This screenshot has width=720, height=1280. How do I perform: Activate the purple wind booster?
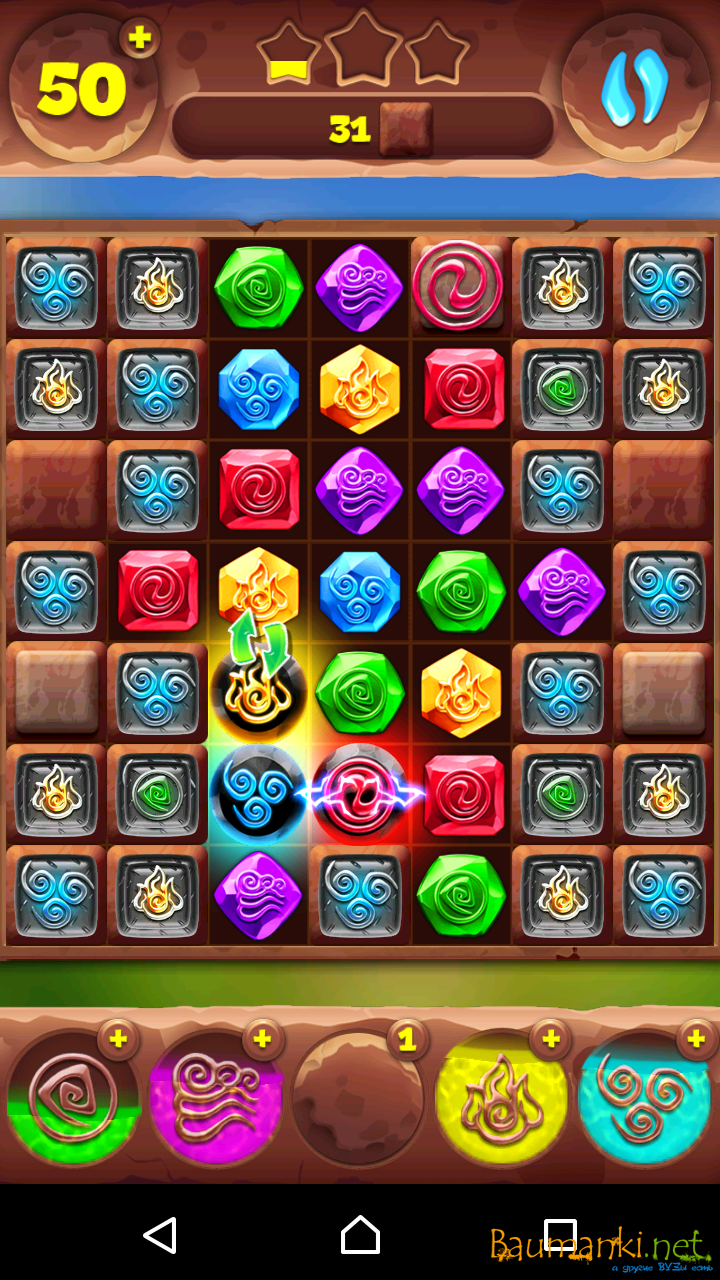tap(216, 1098)
